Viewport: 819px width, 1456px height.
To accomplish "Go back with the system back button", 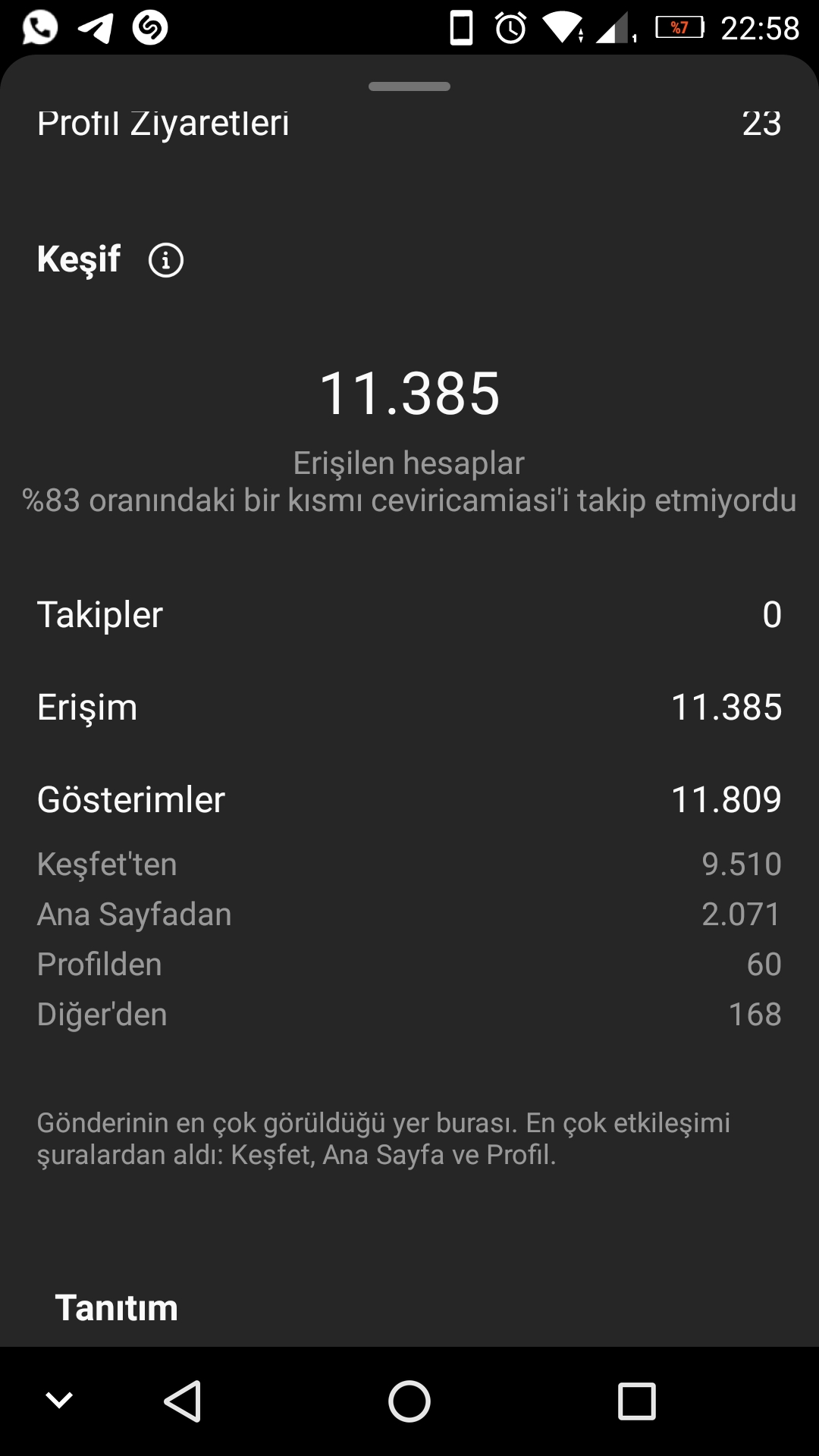I will [x=183, y=1401].
